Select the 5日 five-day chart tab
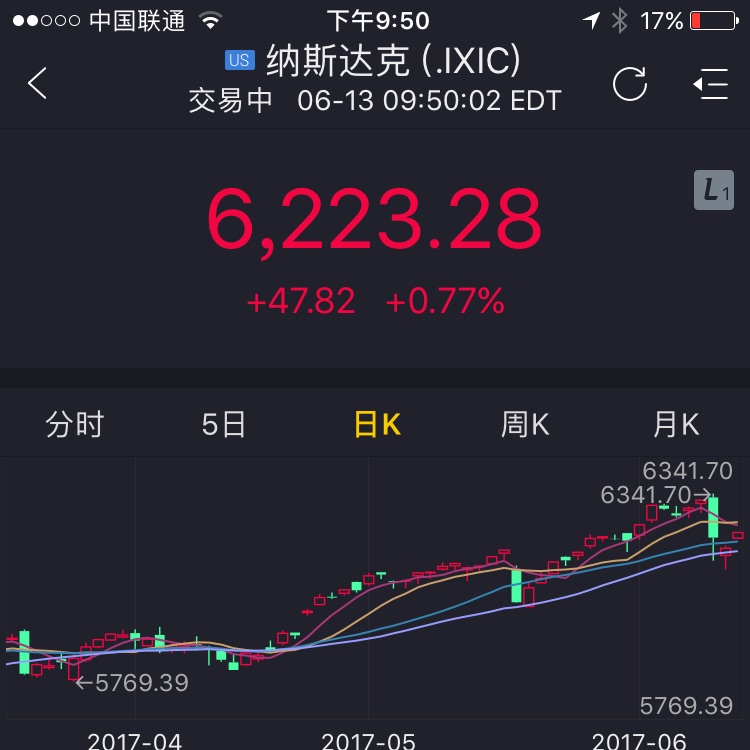Viewport: 750px width, 750px height. (x=224, y=425)
